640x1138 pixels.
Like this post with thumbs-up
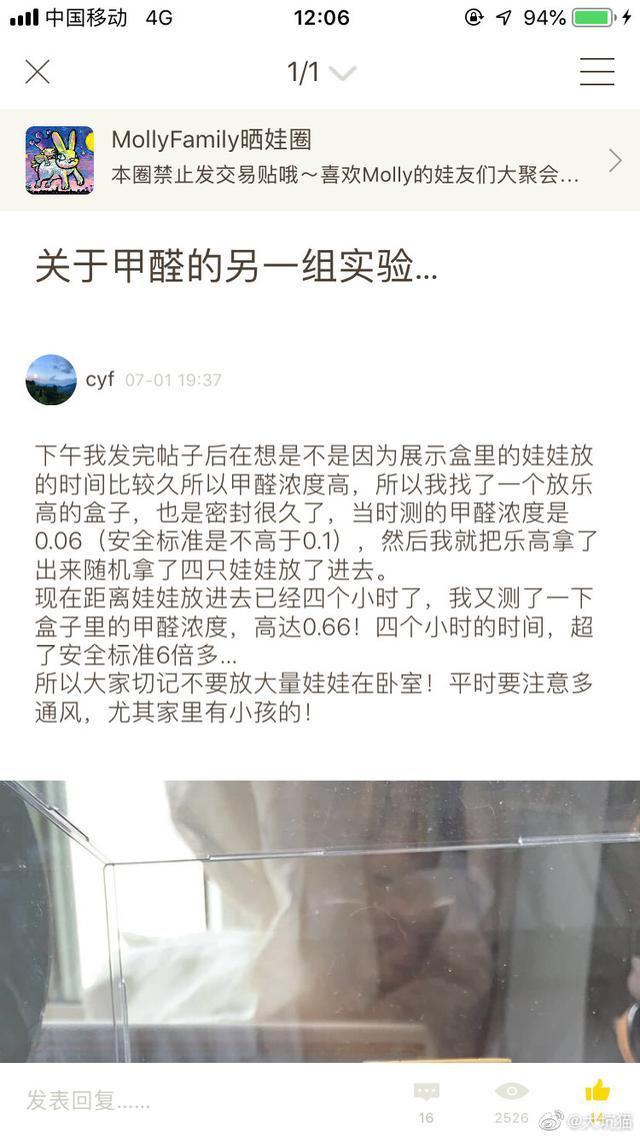pyautogui.click(x=597, y=1092)
